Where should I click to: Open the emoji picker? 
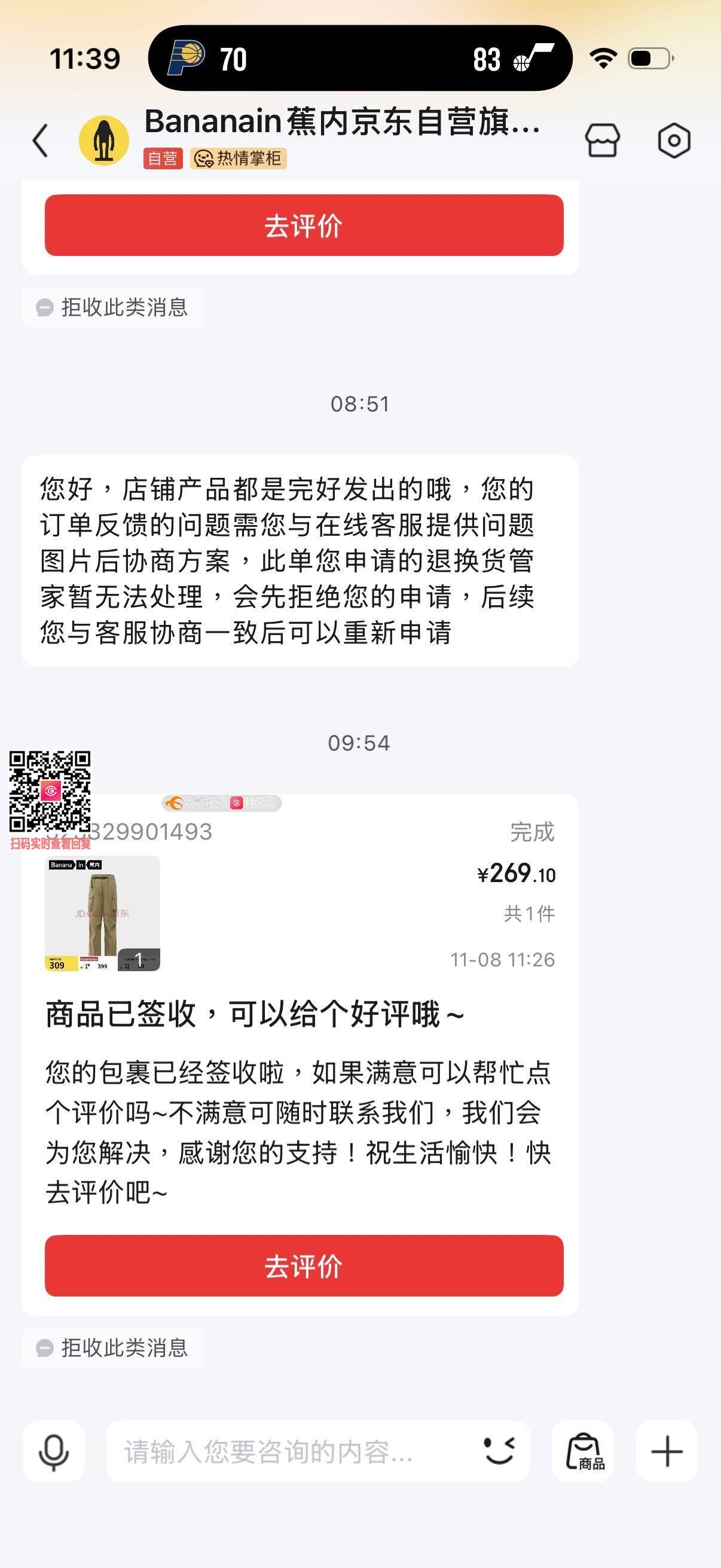pyautogui.click(x=499, y=1451)
